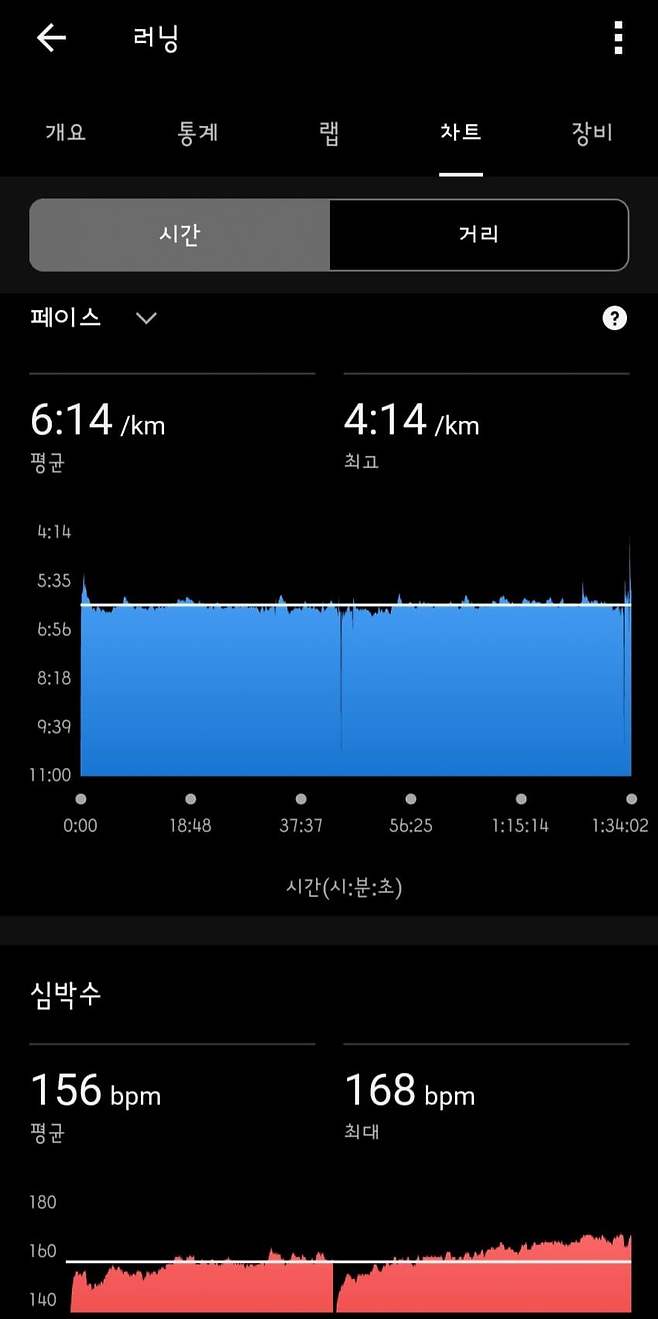Switch to the 개요 tab
This screenshot has height=1319, width=658.
(66, 133)
